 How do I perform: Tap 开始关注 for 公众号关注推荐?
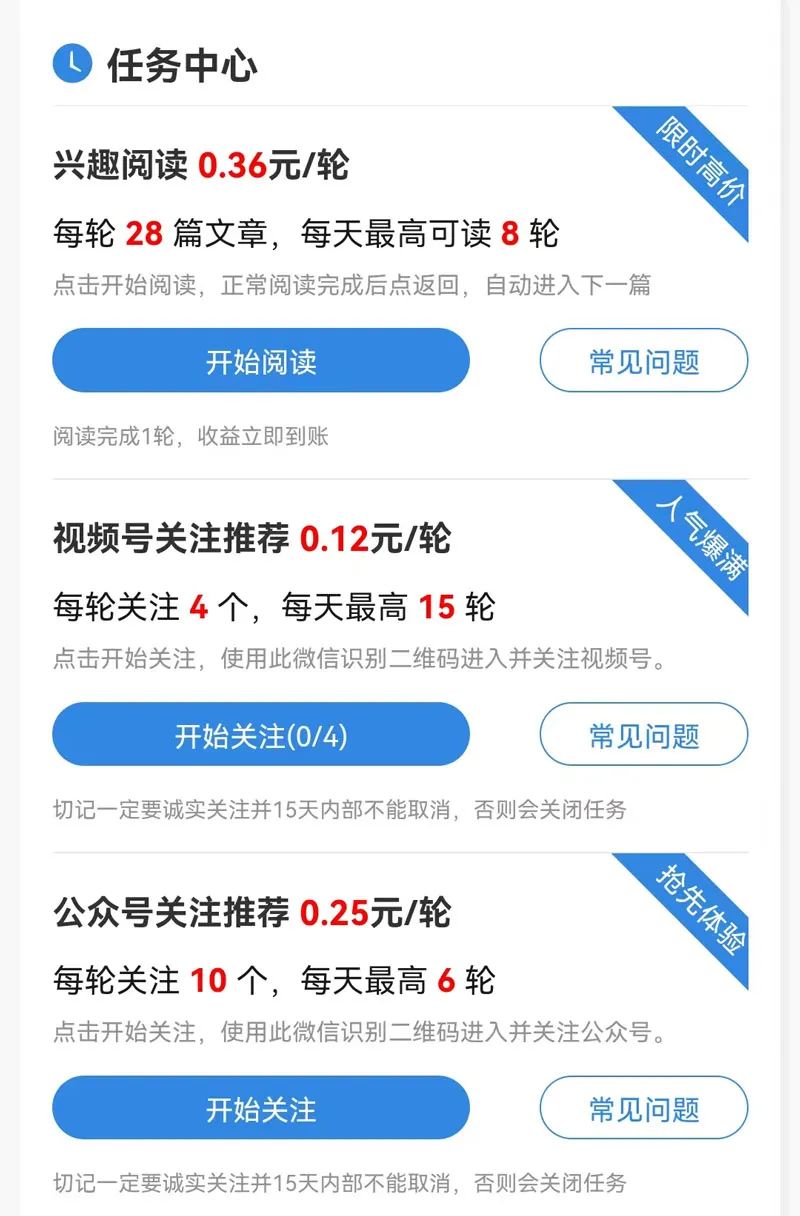(261, 1109)
